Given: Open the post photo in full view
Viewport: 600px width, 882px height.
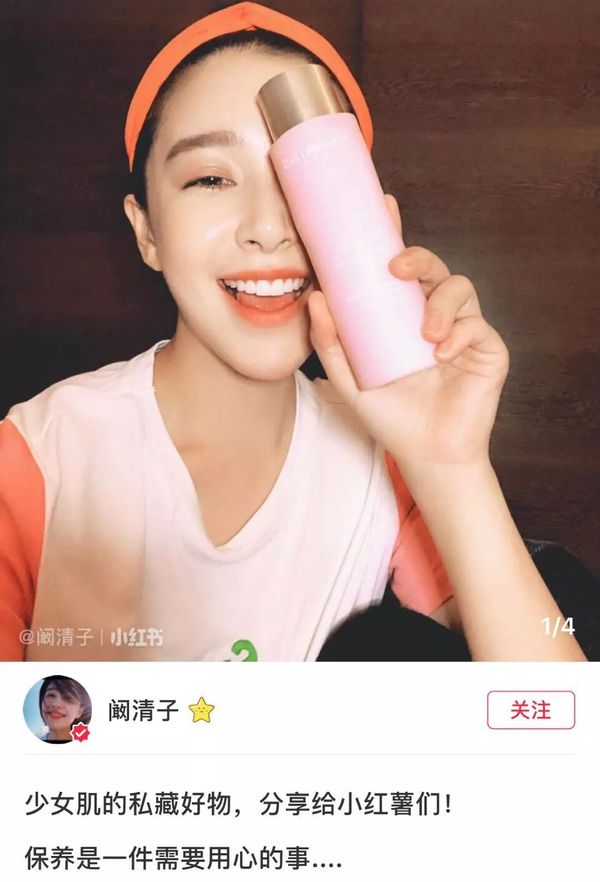Looking at the screenshot, I should pyautogui.click(x=300, y=330).
